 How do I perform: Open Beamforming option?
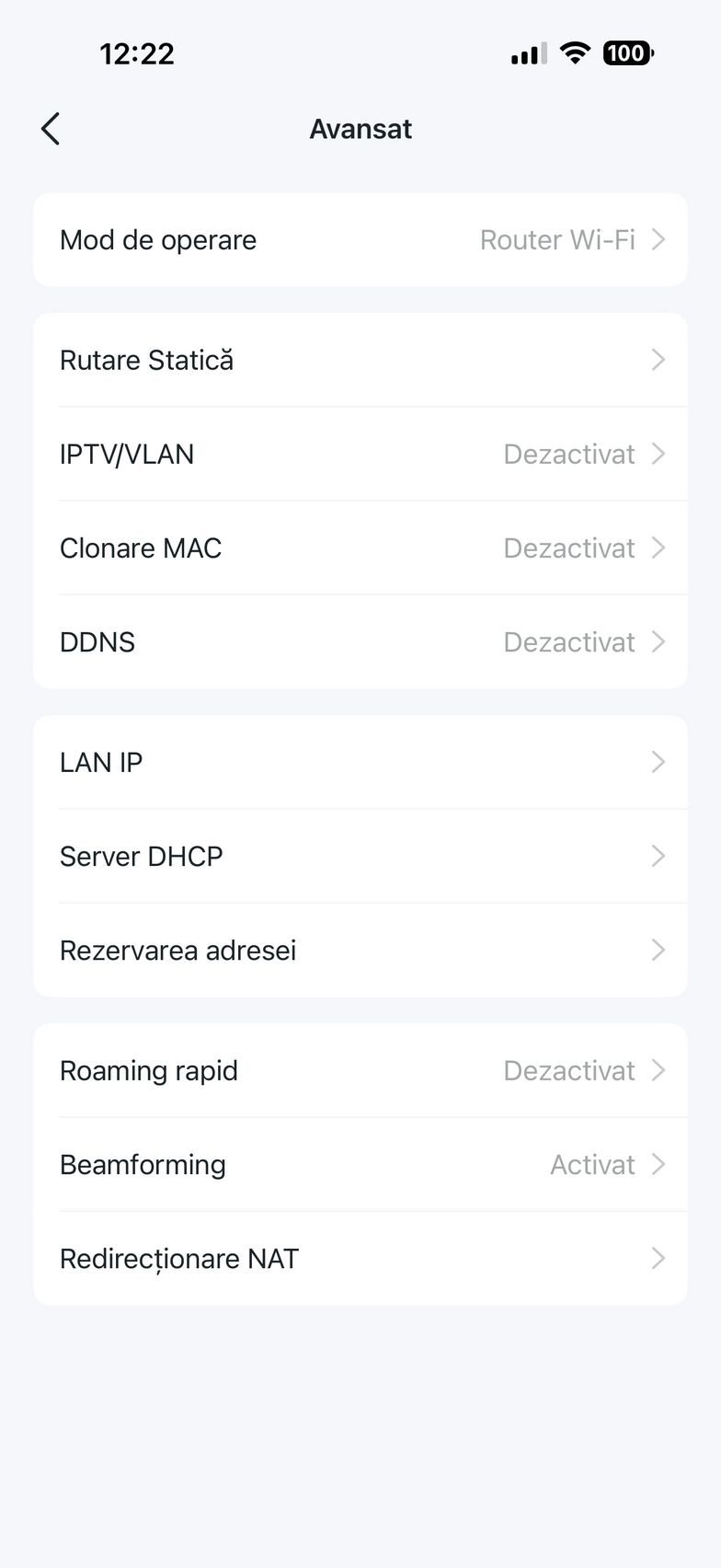point(360,1164)
